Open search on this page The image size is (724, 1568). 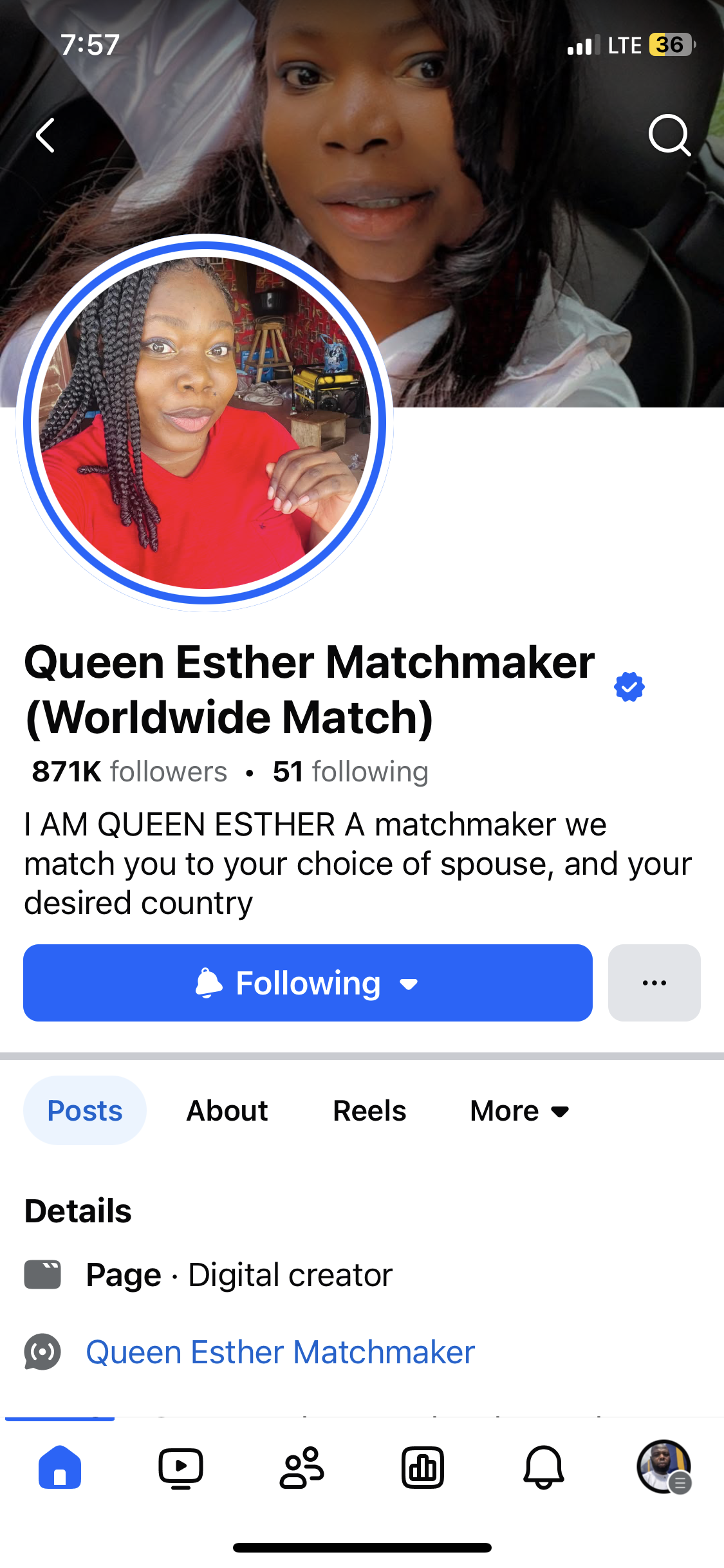pos(669,135)
